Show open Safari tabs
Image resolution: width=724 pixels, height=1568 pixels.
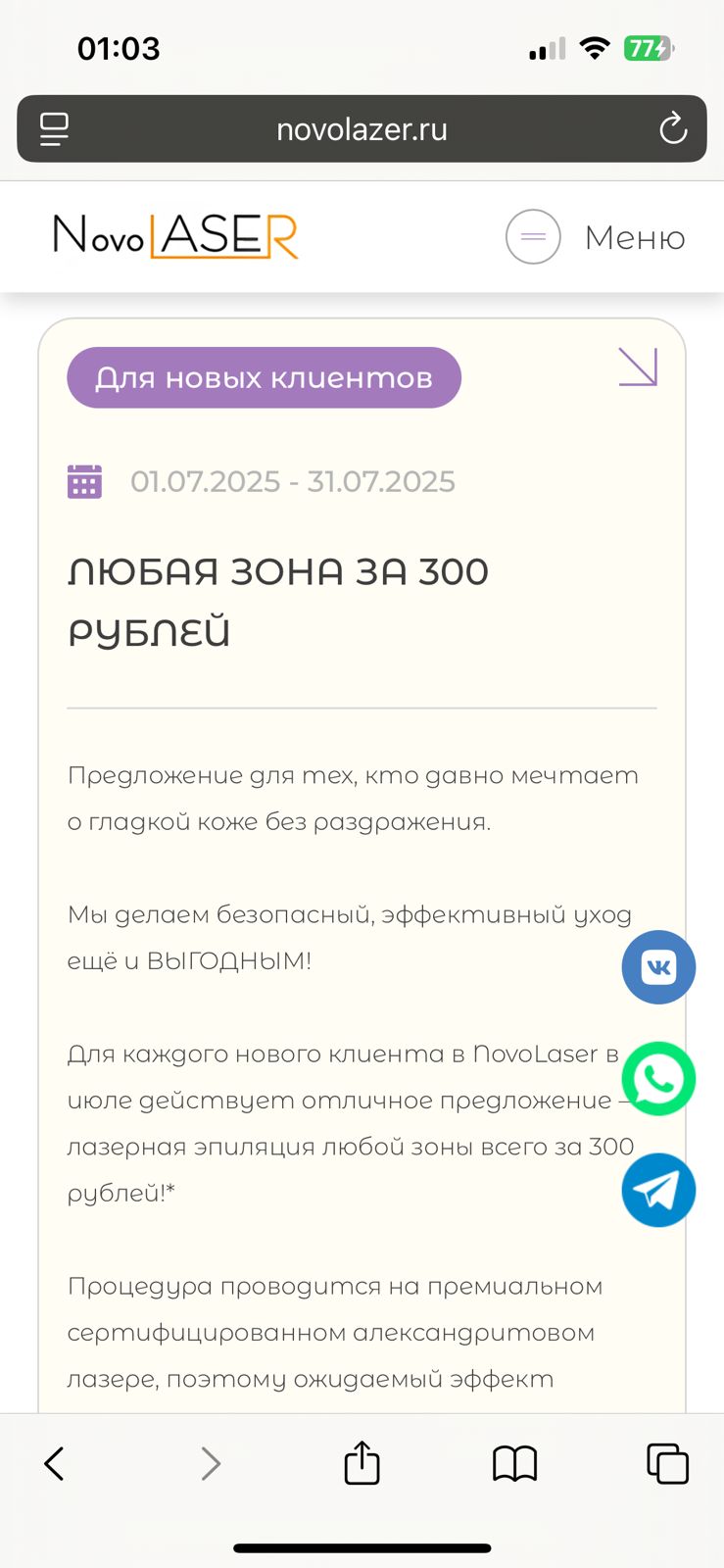tap(668, 1464)
